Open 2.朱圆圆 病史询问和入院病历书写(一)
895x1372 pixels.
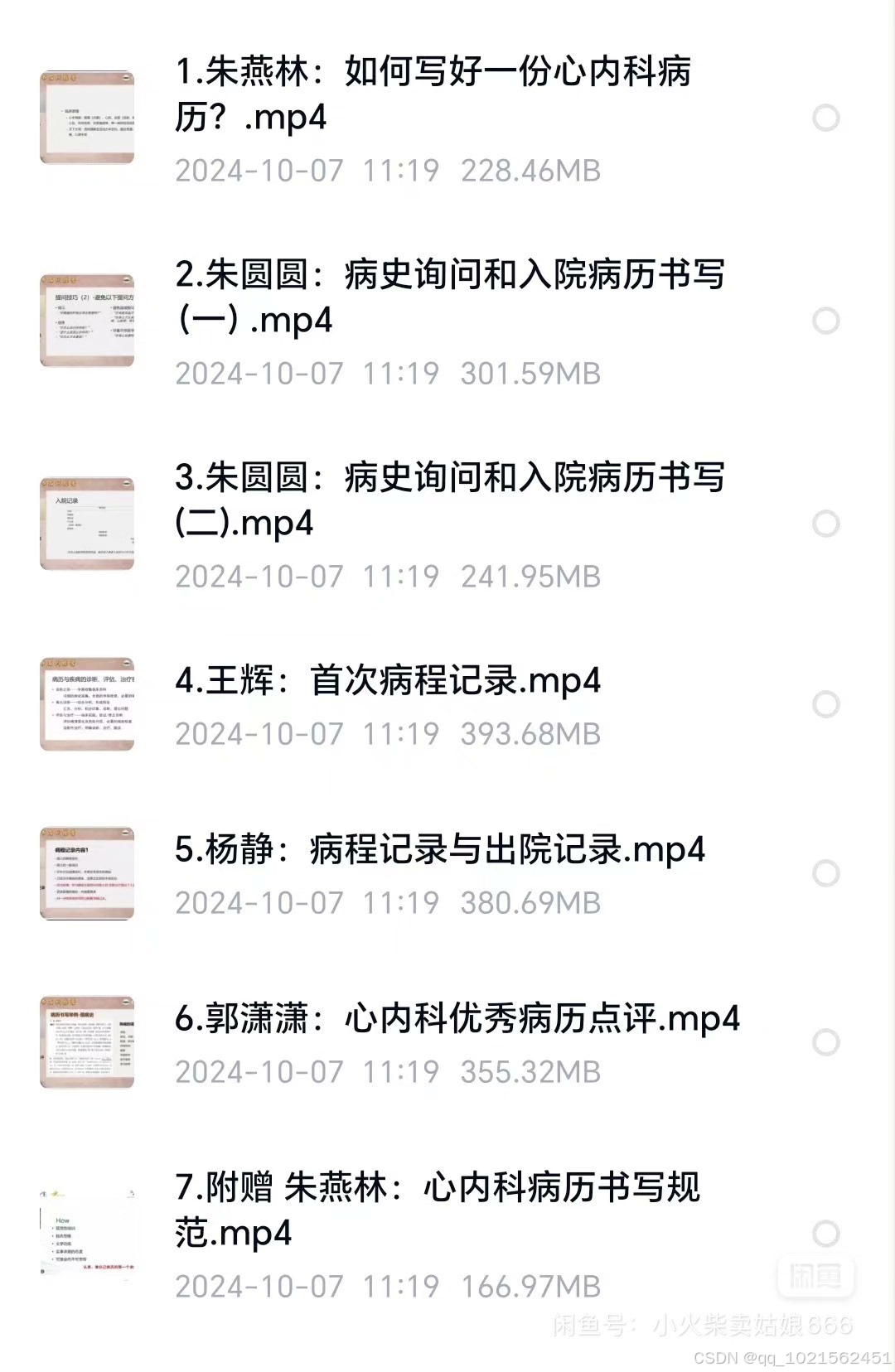450,297
